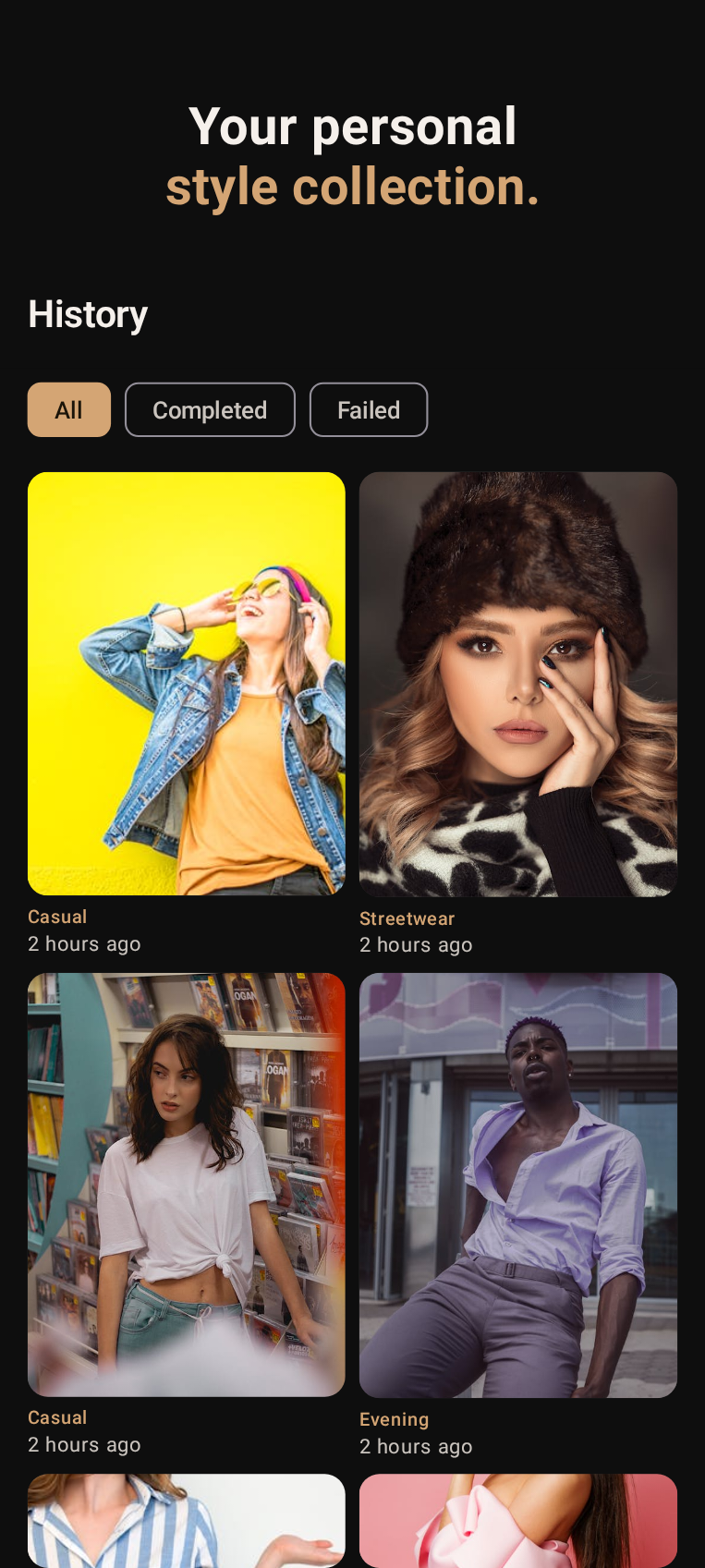Open the Streetwear fur hat look

pos(517,684)
